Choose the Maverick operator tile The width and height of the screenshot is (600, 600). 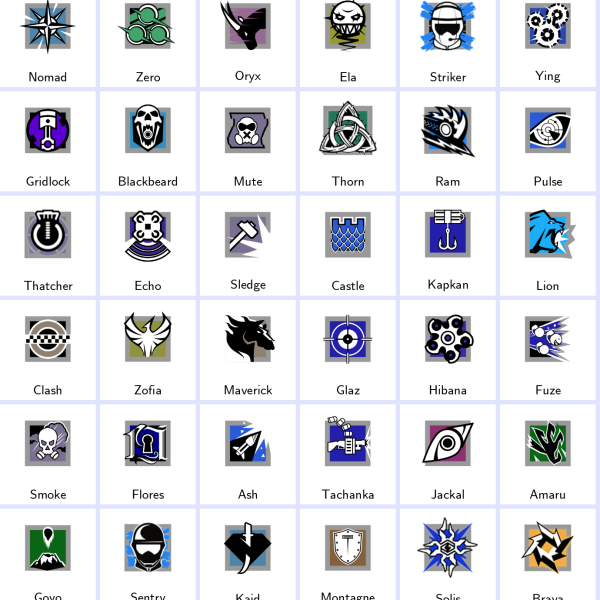248,348
